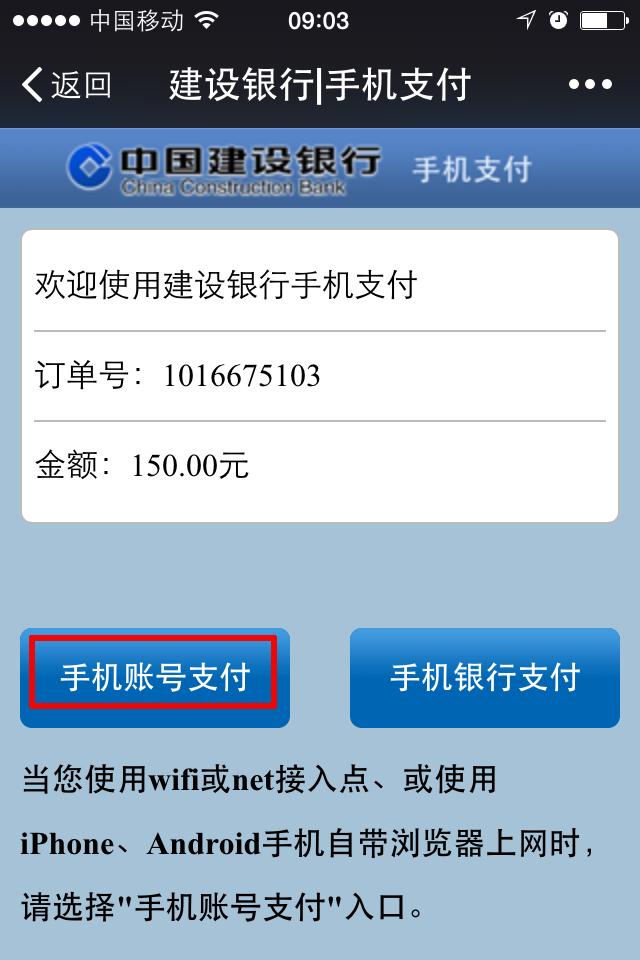This screenshot has width=640, height=960.
Task: Open the three-dot overflow menu
Action: pos(590,86)
